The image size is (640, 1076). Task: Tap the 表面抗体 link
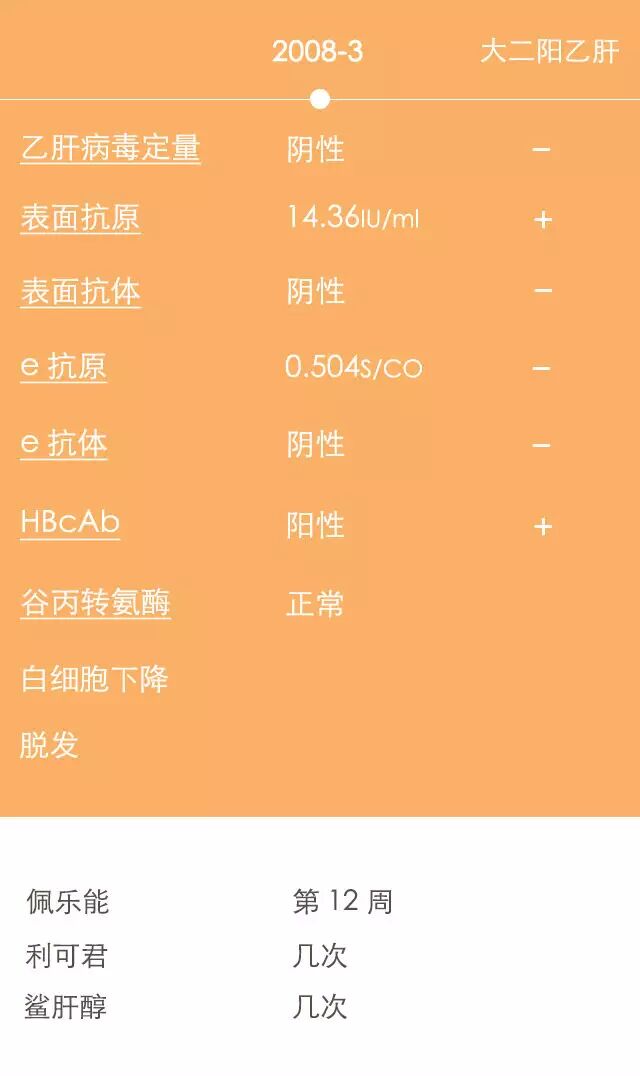point(80,292)
